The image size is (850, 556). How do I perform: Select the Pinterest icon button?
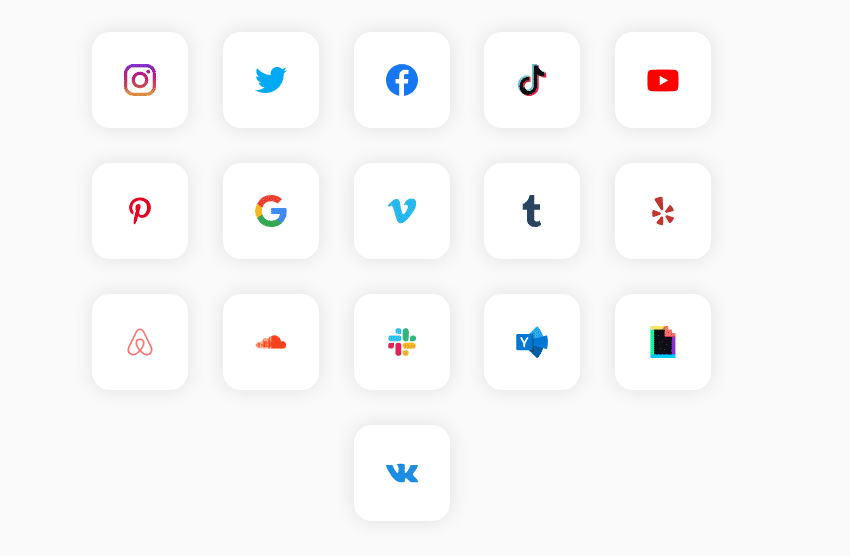point(140,211)
